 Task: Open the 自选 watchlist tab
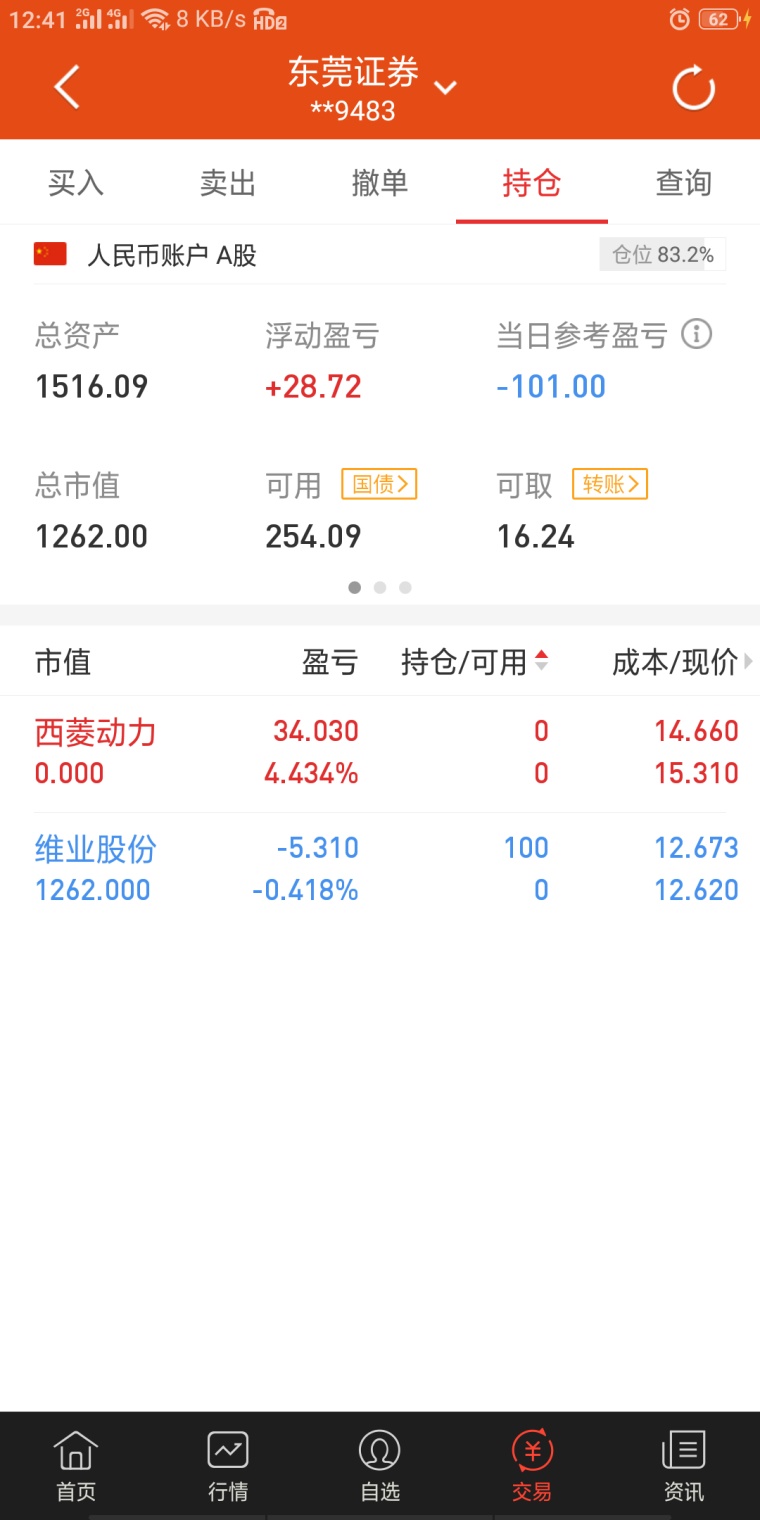click(x=380, y=1465)
